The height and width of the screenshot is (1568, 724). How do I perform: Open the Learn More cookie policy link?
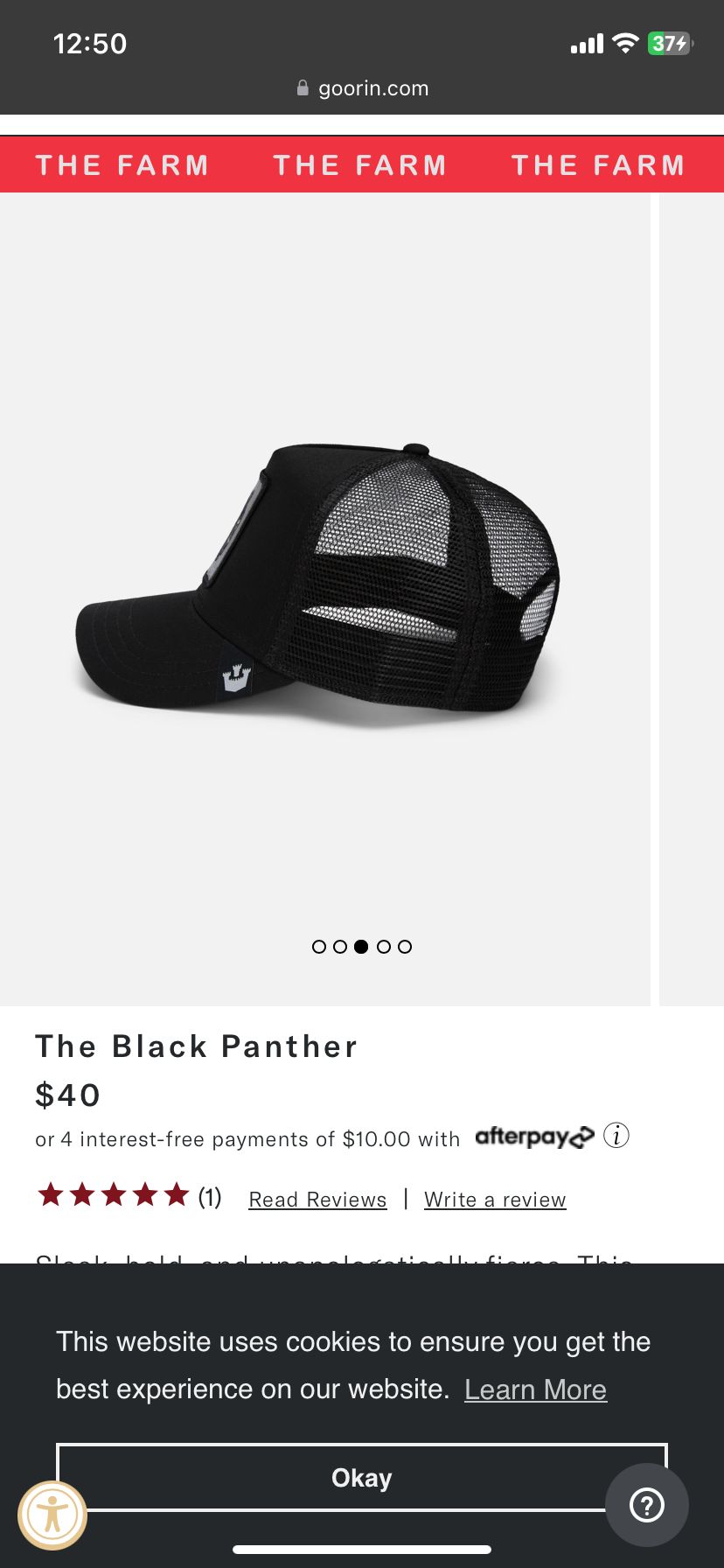[535, 1389]
